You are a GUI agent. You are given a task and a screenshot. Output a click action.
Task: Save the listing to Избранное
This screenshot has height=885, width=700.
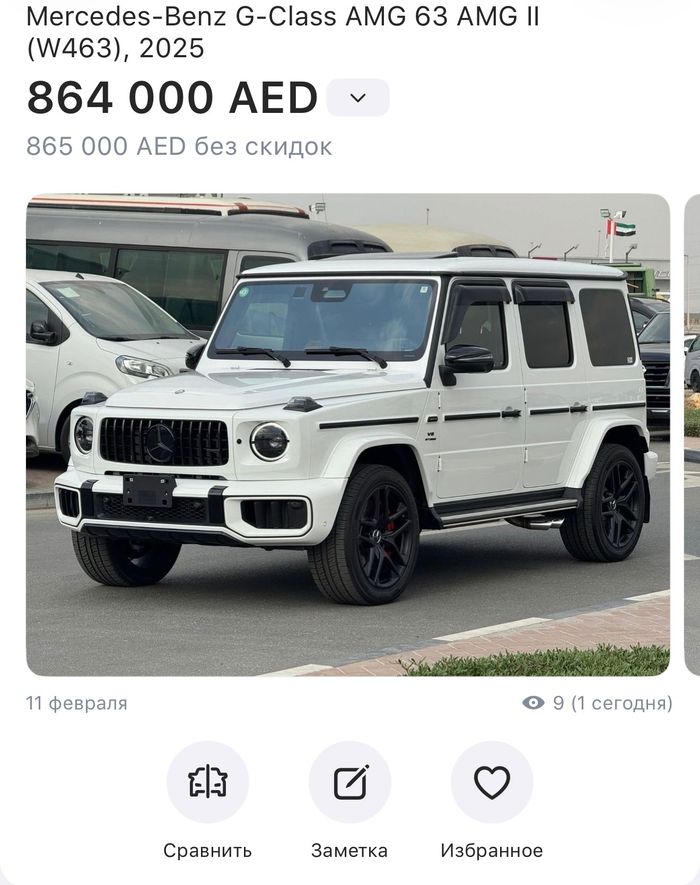491,782
